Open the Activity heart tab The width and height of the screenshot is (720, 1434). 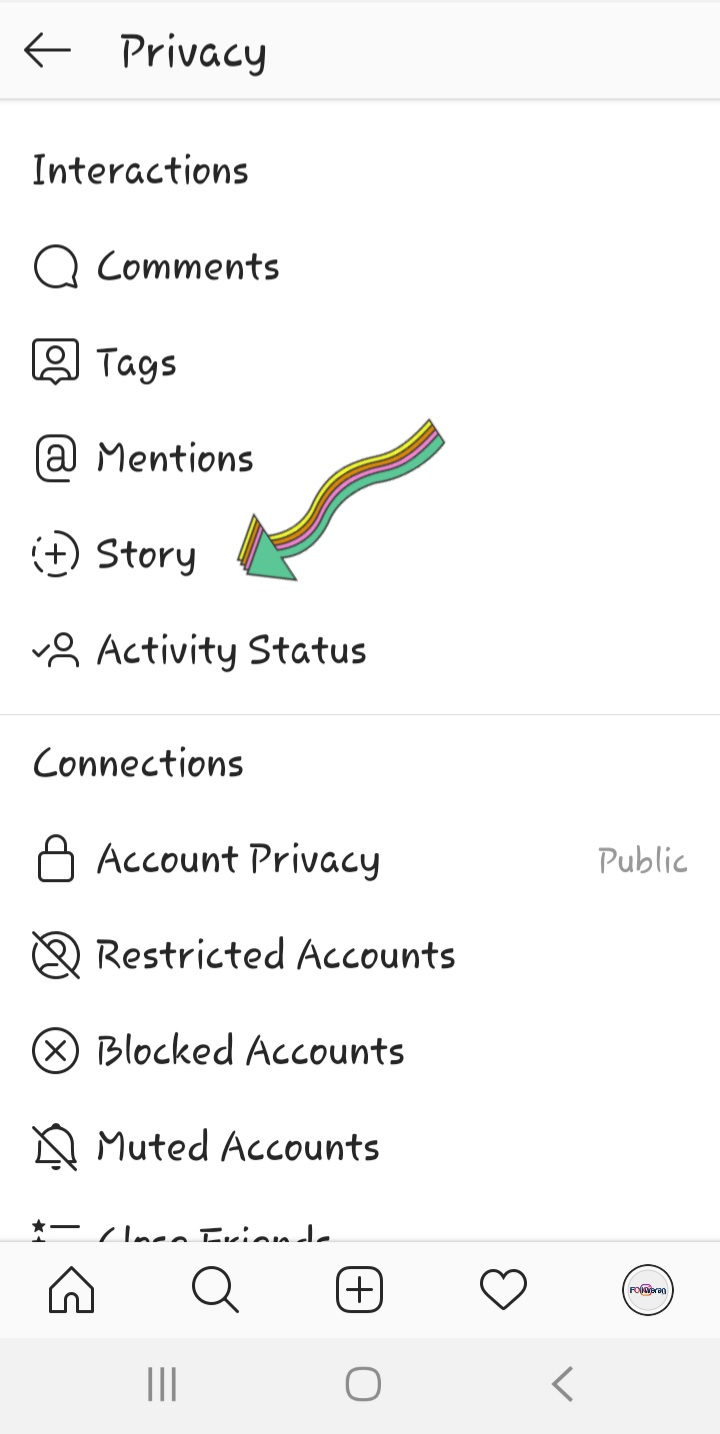point(503,1290)
